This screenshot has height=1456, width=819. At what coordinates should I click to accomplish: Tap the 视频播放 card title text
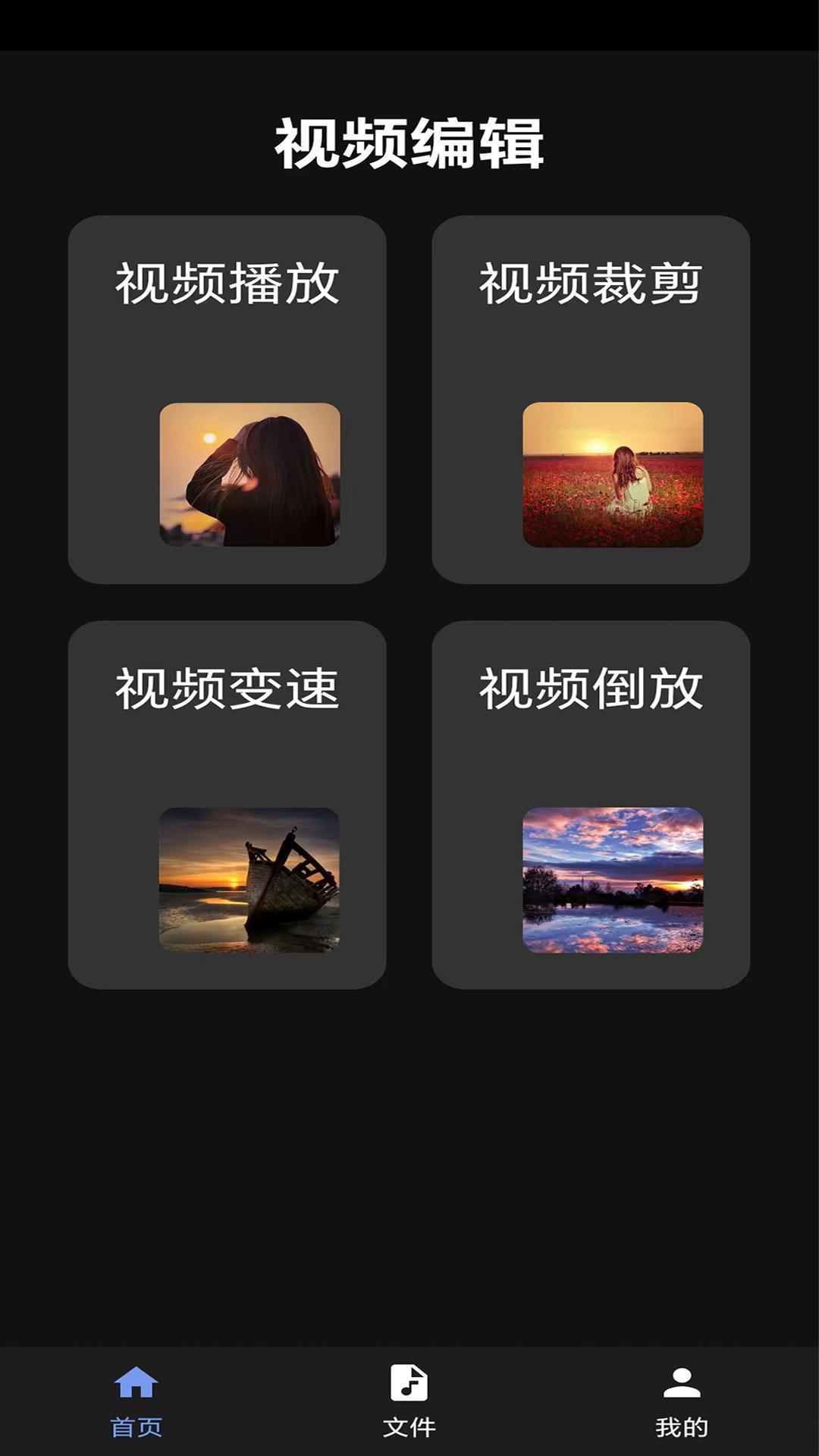[x=227, y=283]
